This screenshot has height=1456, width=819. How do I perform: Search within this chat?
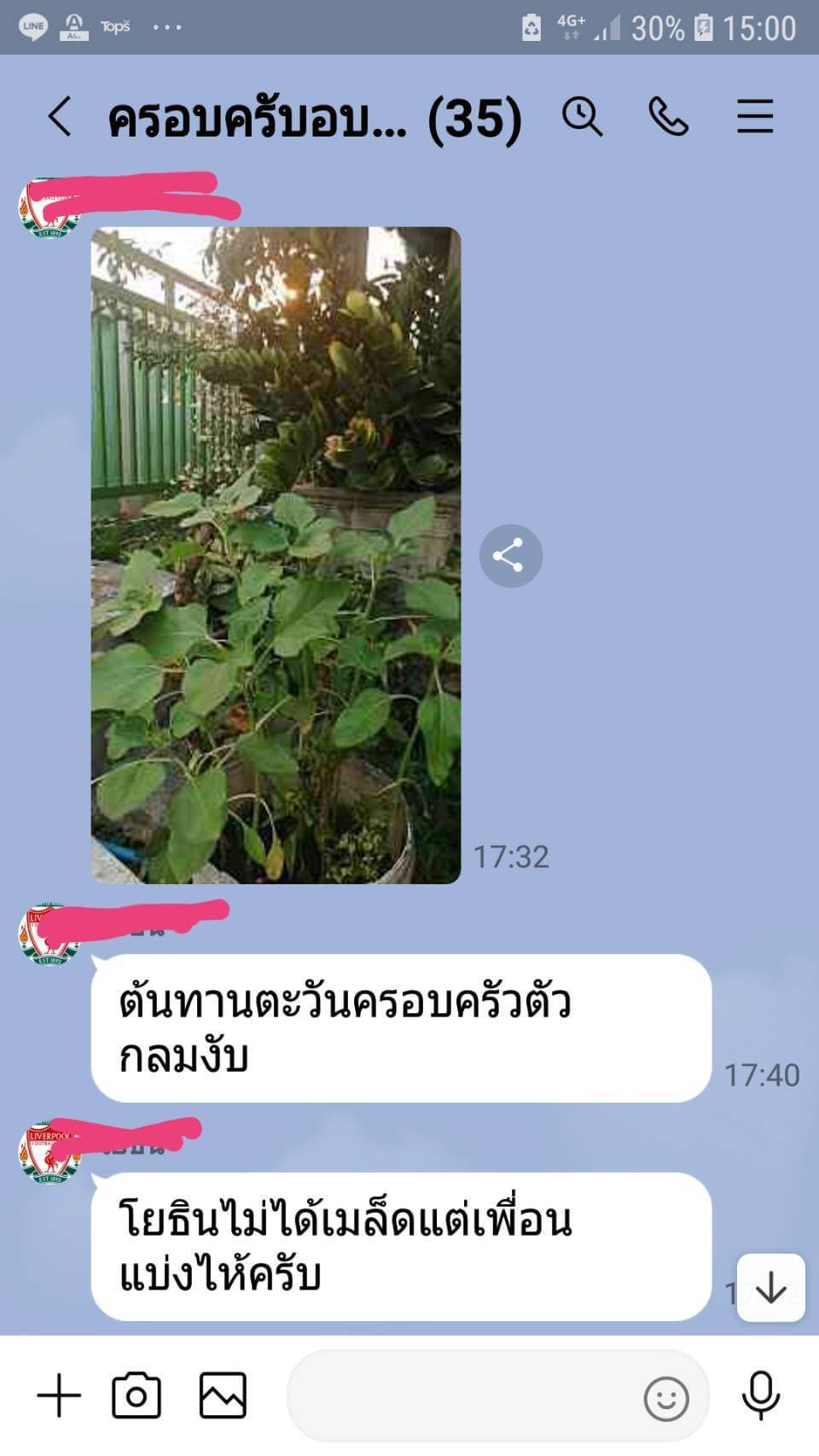[x=582, y=117]
